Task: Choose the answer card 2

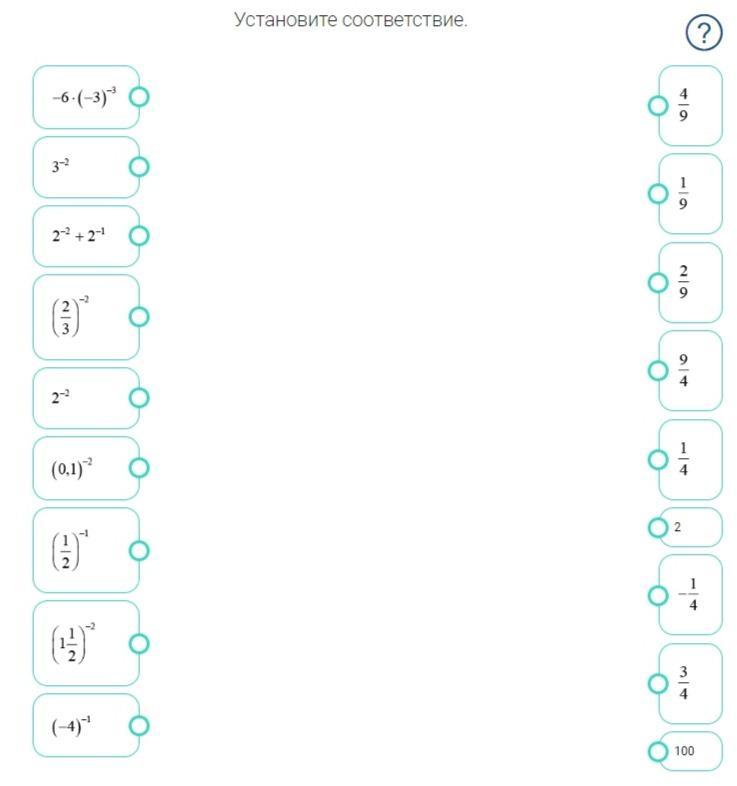Action: pos(690,527)
